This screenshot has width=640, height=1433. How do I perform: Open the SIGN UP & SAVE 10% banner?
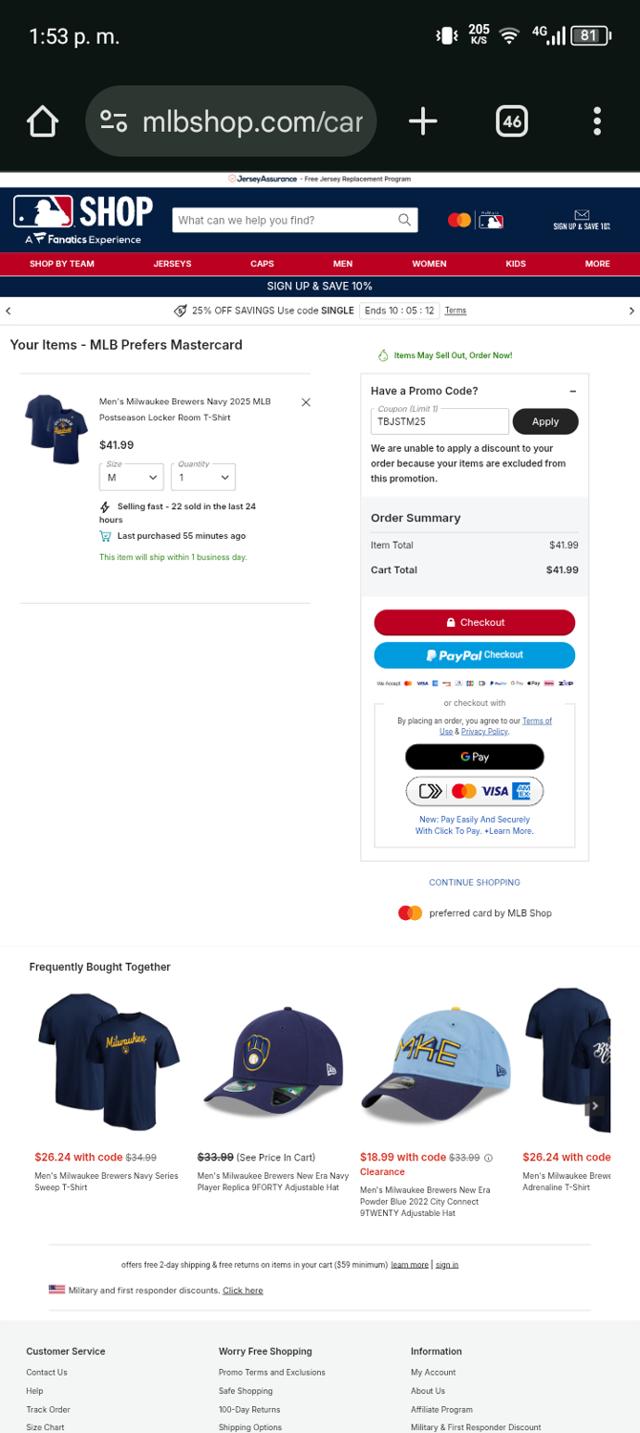click(x=319, y=286)
